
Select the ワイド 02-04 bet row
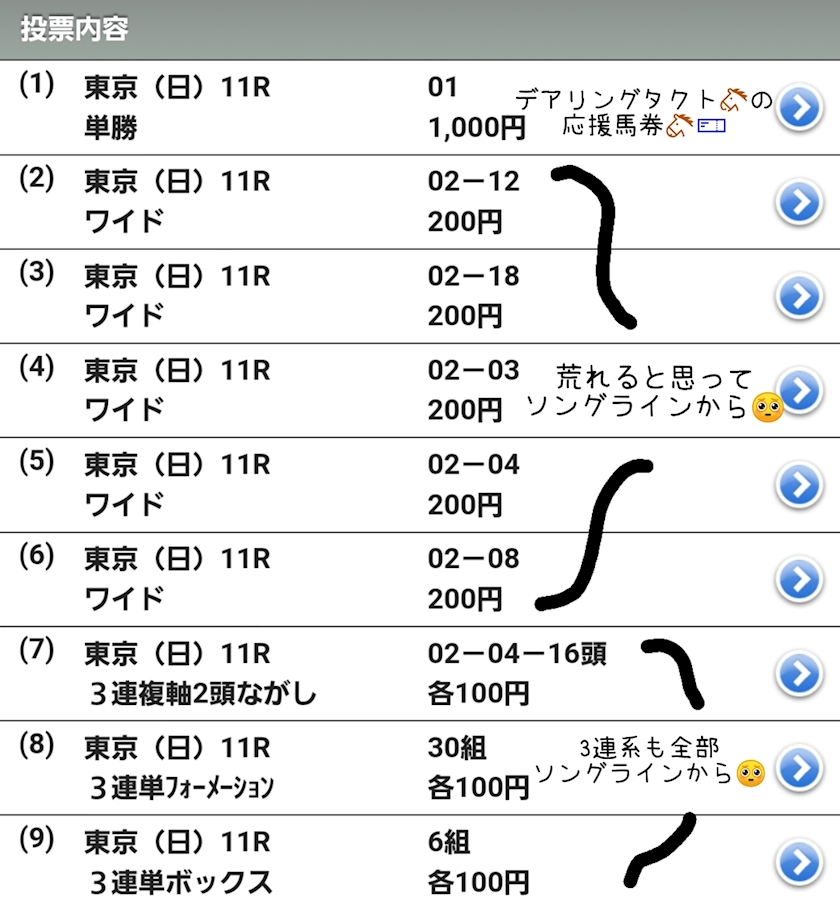click(x=420, y=485)
